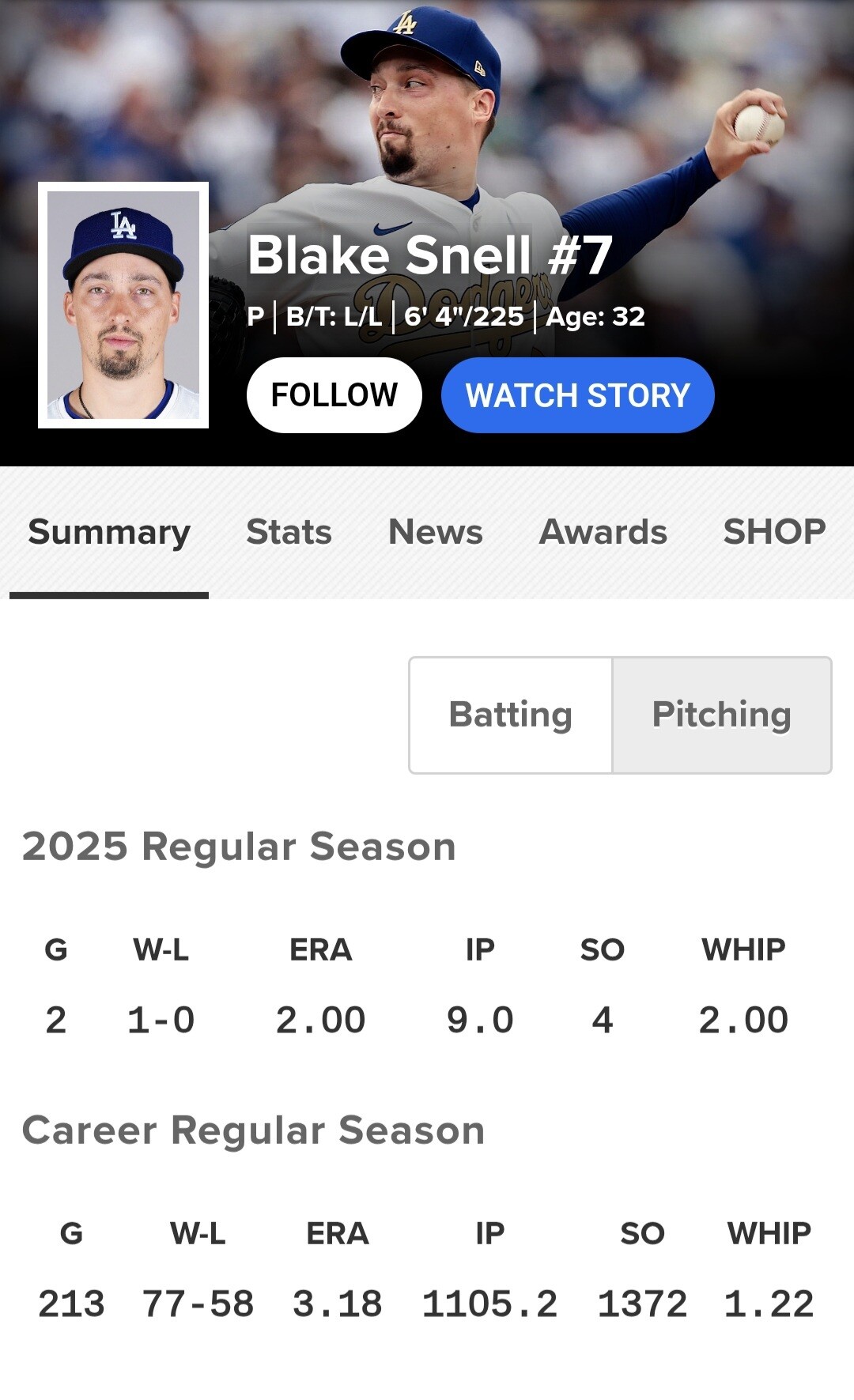The height and width of the screenshot is (1400, 854).
Task: Open the News tab
Action: (x=435, y=532)
